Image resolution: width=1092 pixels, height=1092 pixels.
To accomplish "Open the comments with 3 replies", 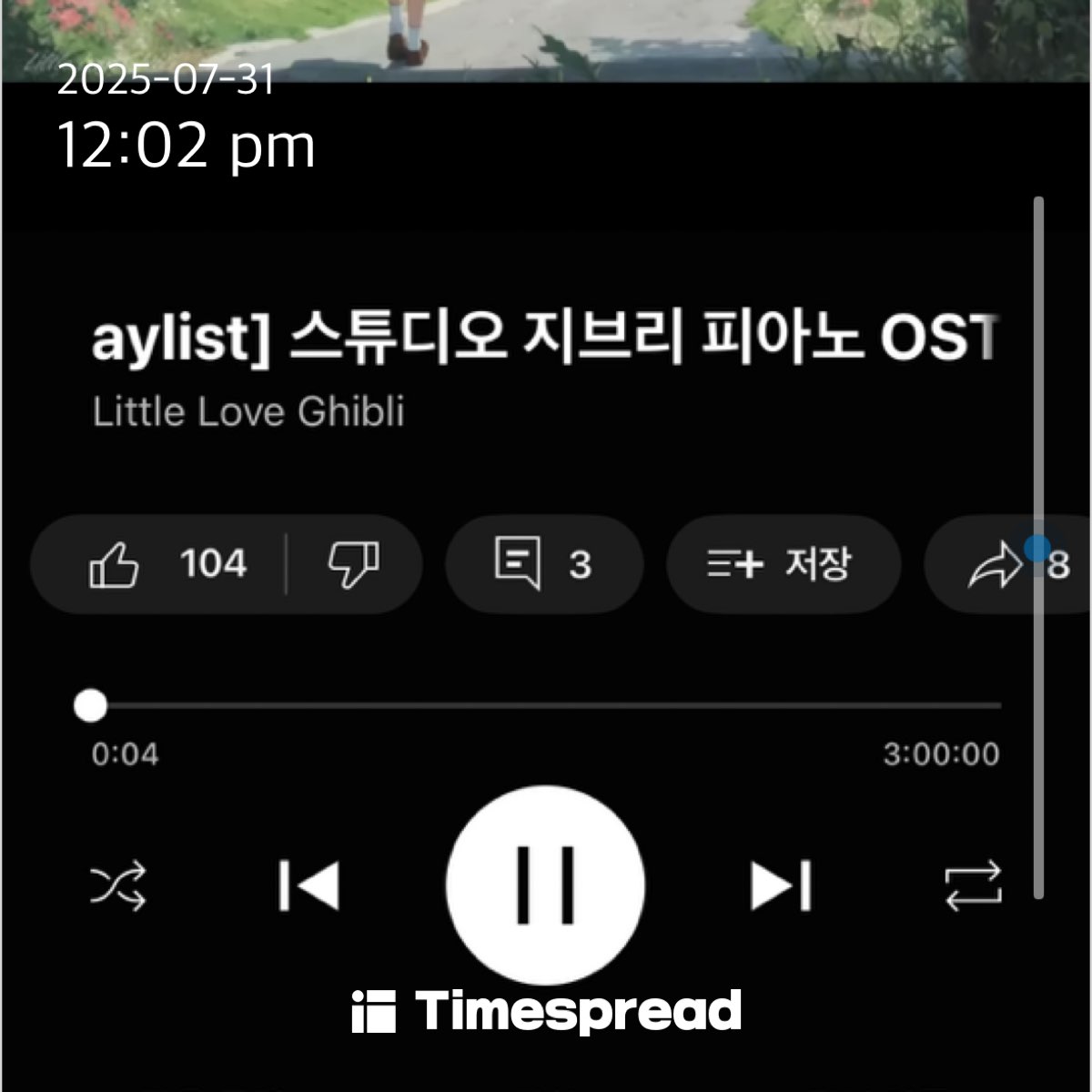I will pyautogui.click(x=543, y=564).
